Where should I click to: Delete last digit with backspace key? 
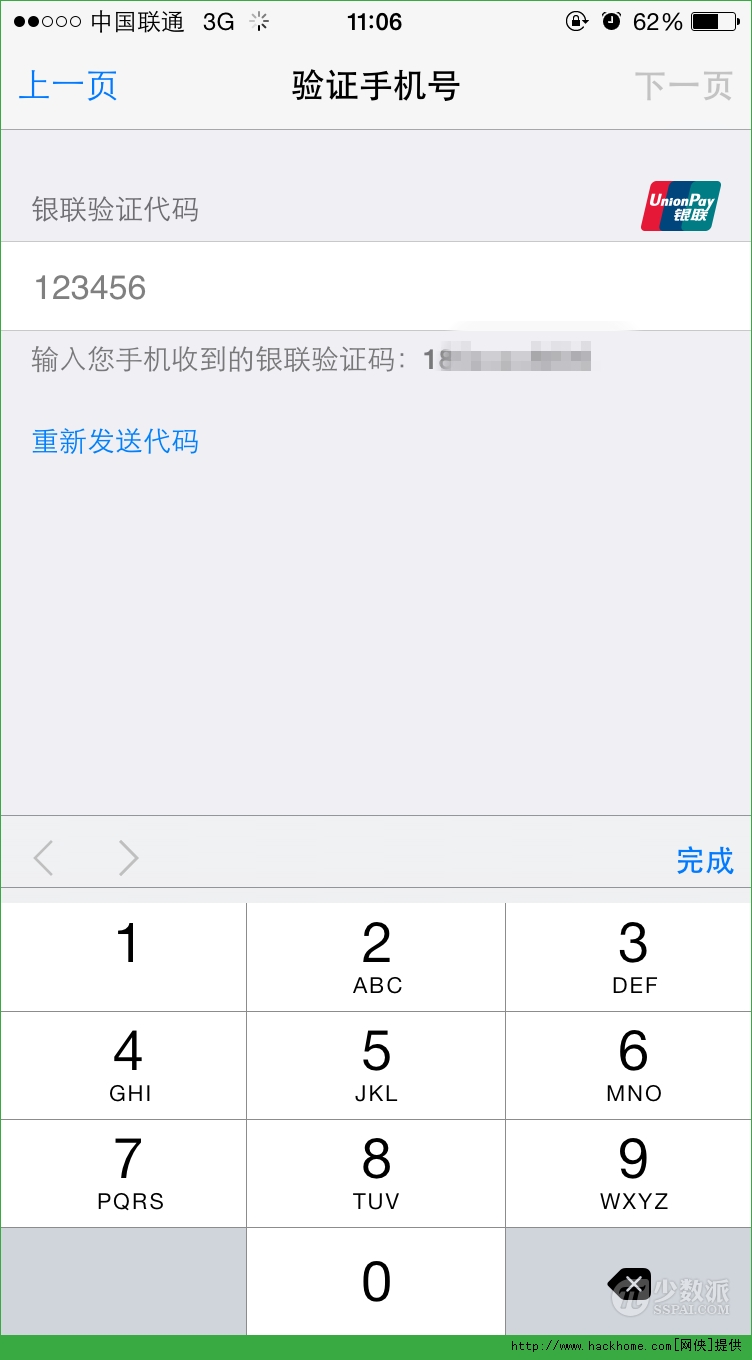630,1283
